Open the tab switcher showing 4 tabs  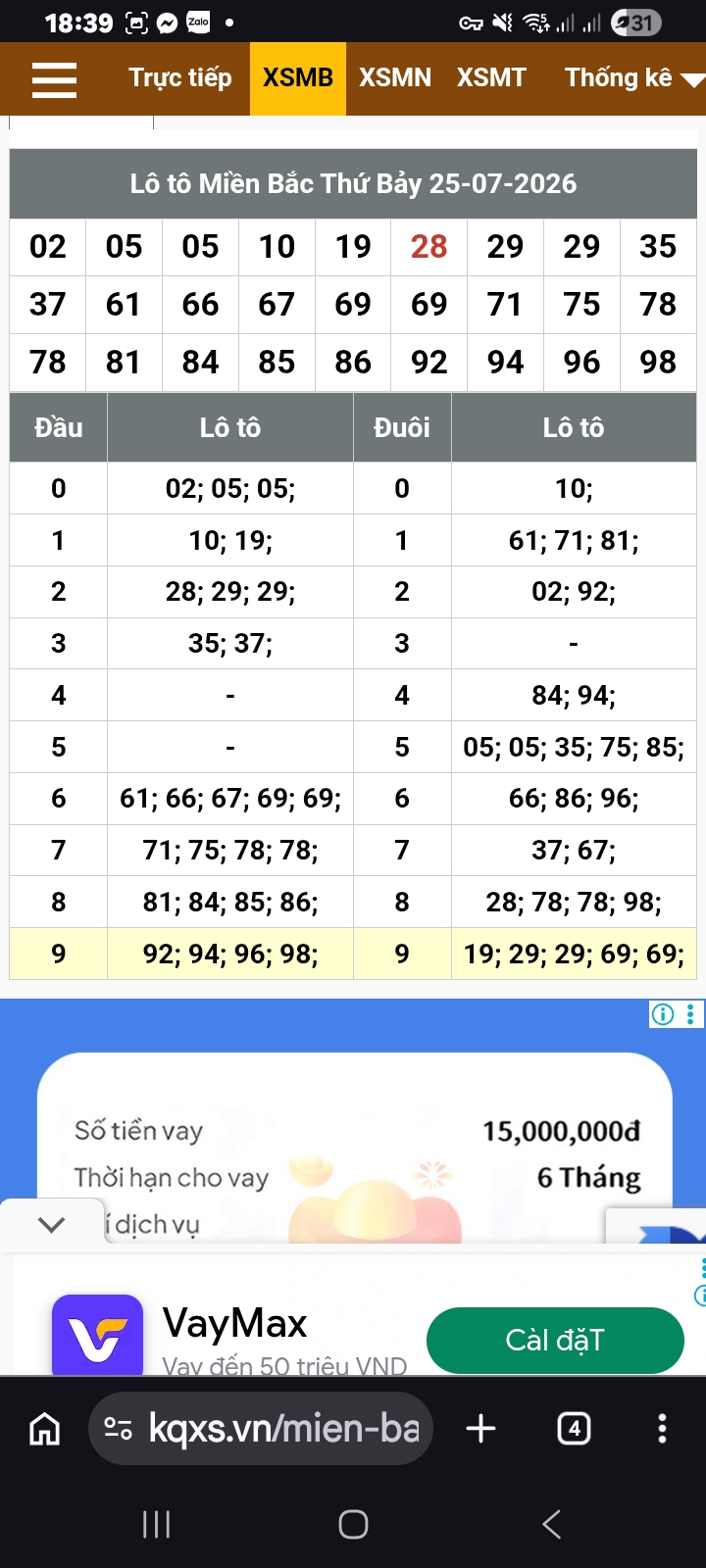(x=574, y=1429)
